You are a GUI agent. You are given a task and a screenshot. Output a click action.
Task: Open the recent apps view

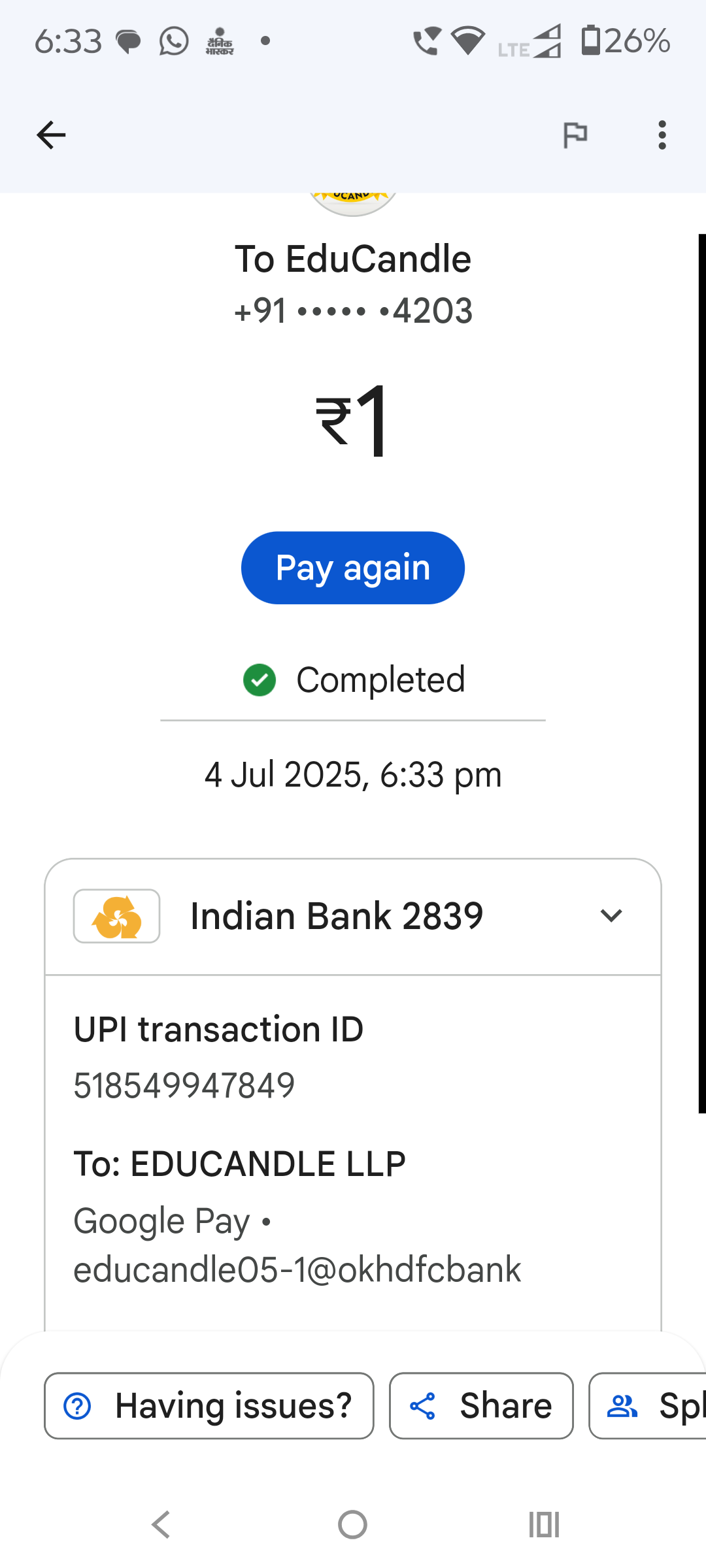[544, 1525]
